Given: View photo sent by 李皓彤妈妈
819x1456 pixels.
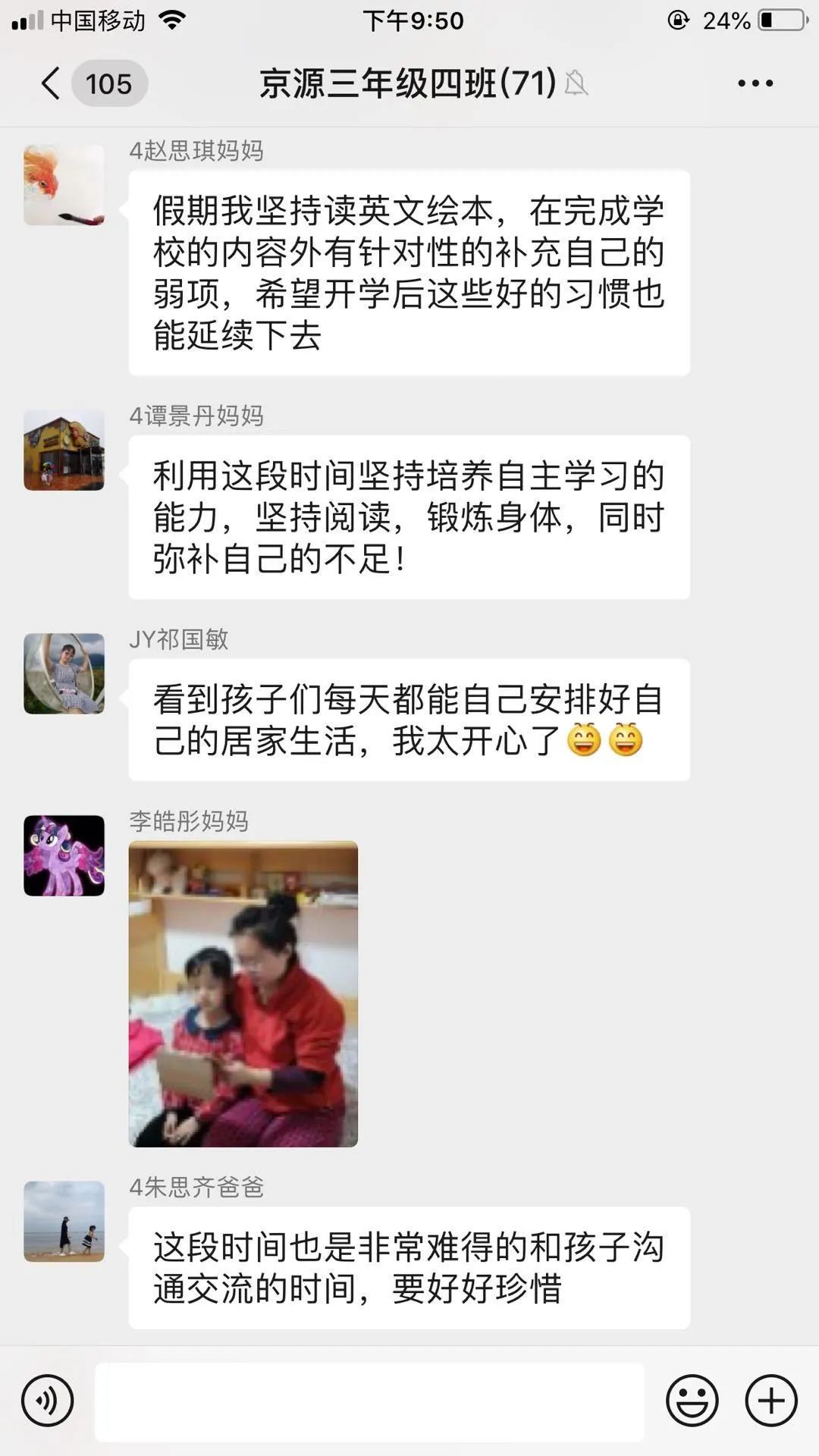Looking at the screenshot, I should pos(243,993).
